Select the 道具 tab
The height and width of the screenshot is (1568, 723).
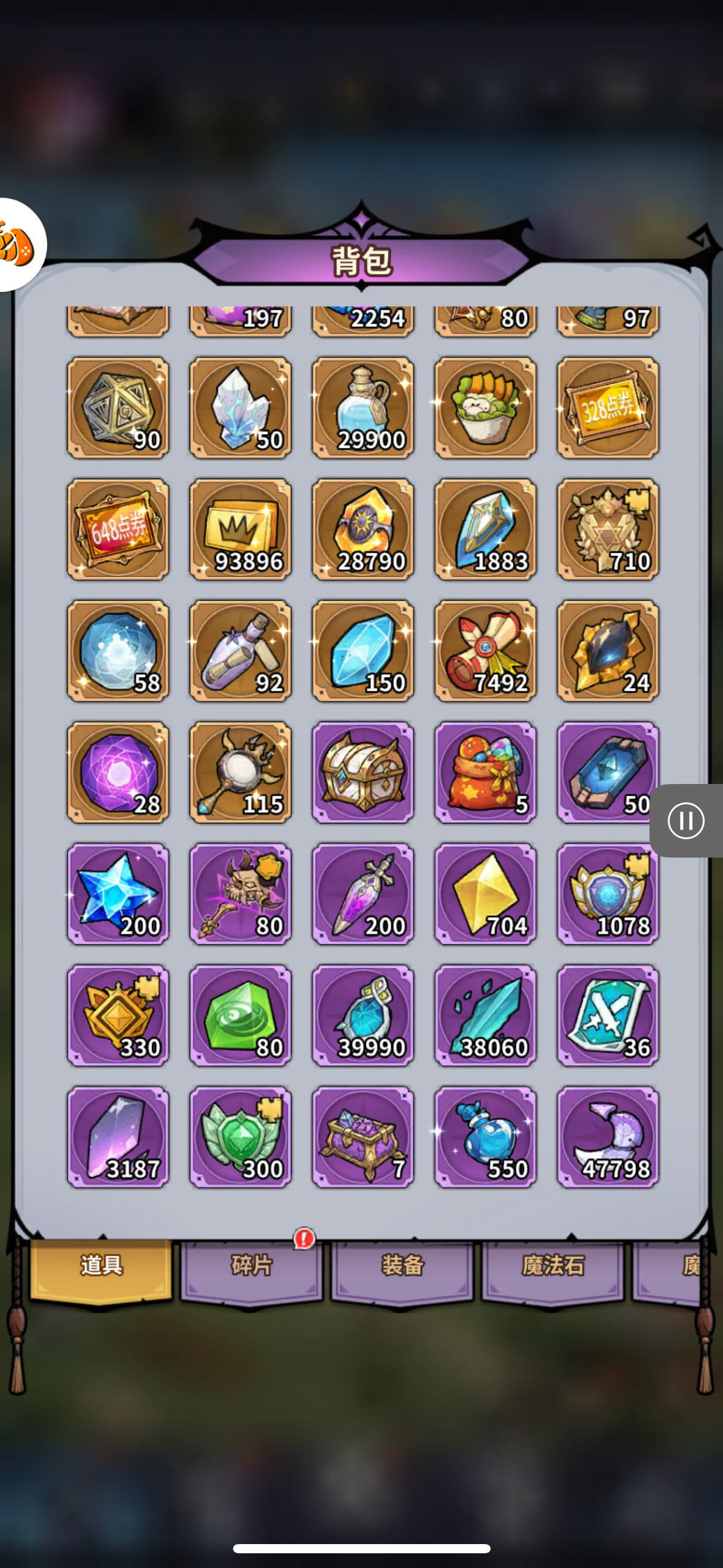click(101, 1267)
